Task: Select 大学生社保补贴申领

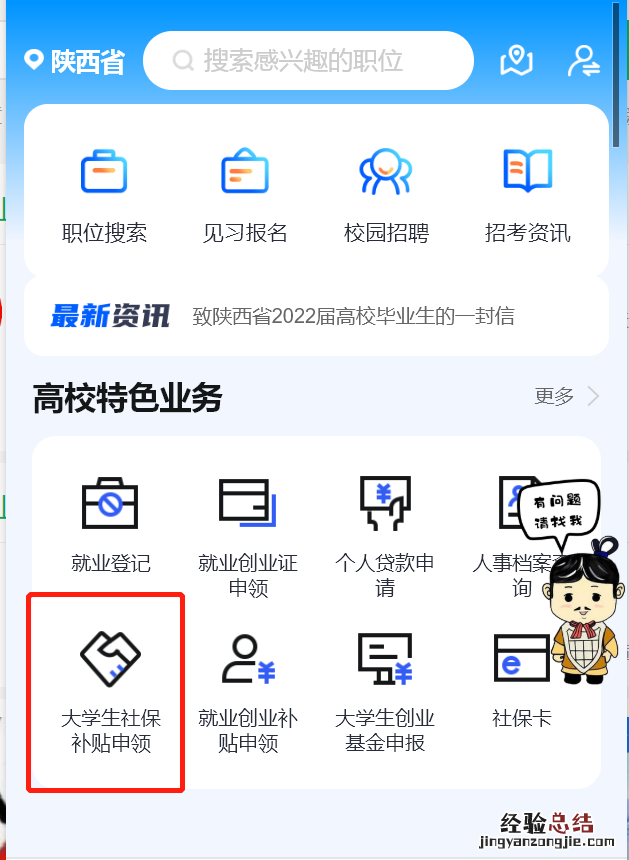Action: pyautogui.click(x=110, y=692)
